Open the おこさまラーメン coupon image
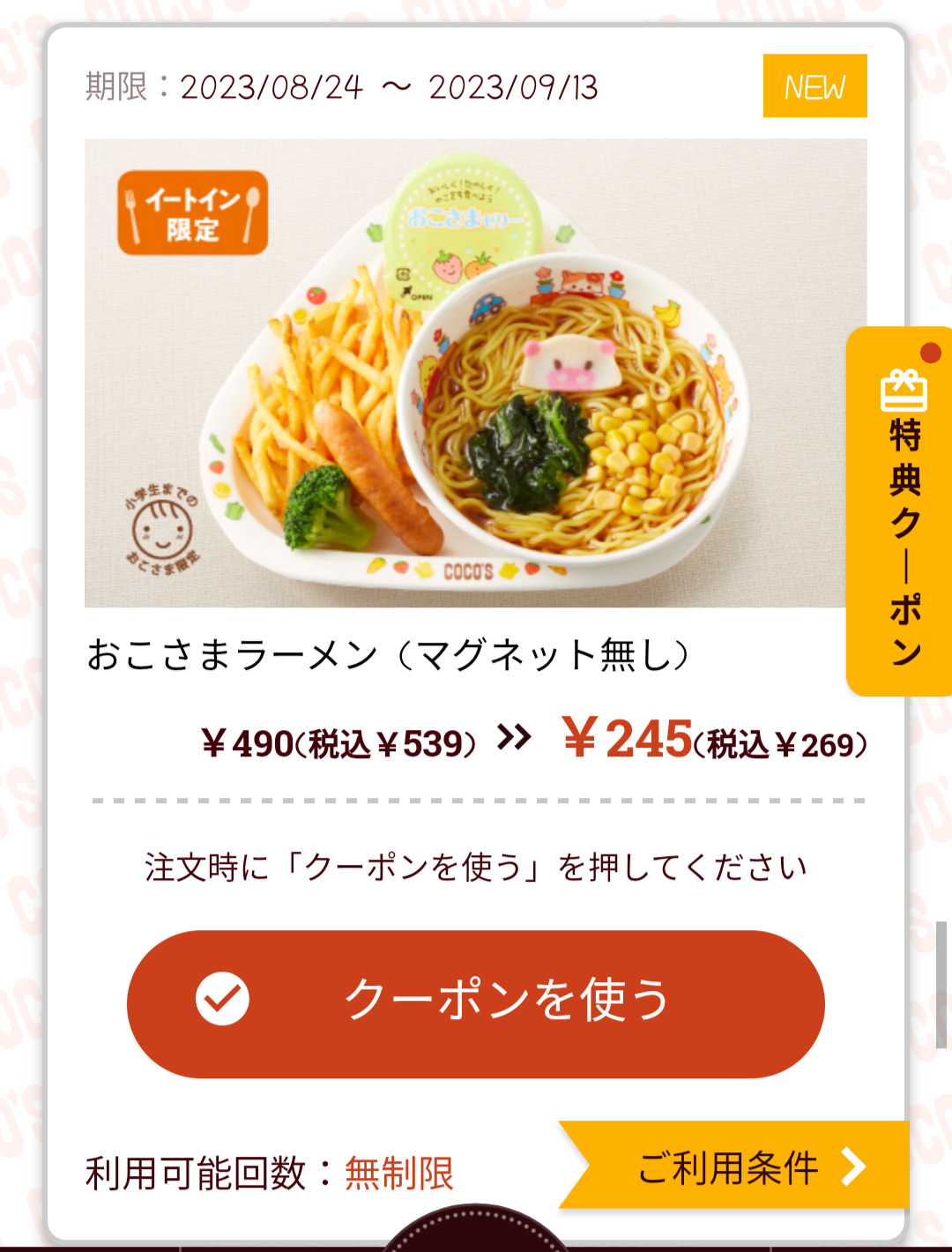 tap(476, 372)
